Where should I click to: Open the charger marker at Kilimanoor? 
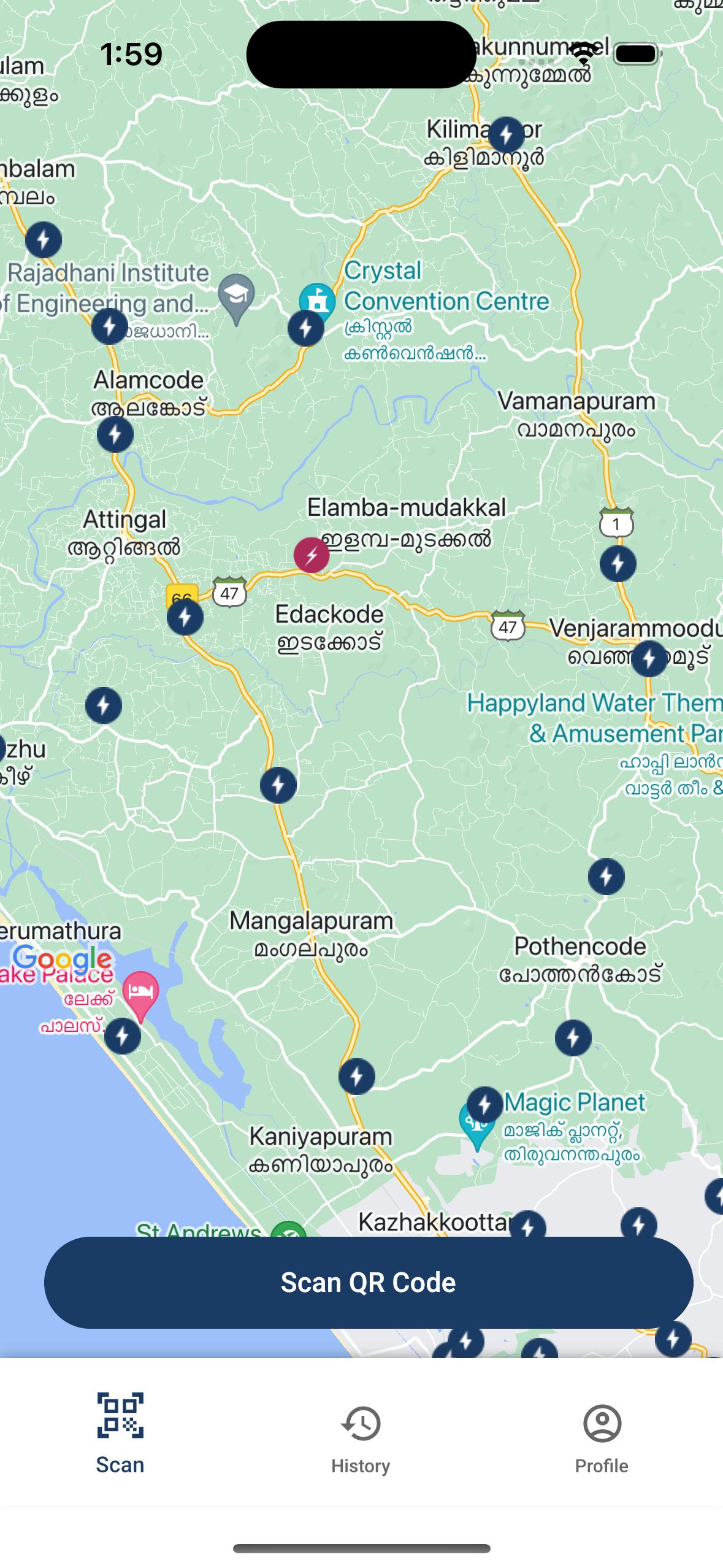(506, 134)
